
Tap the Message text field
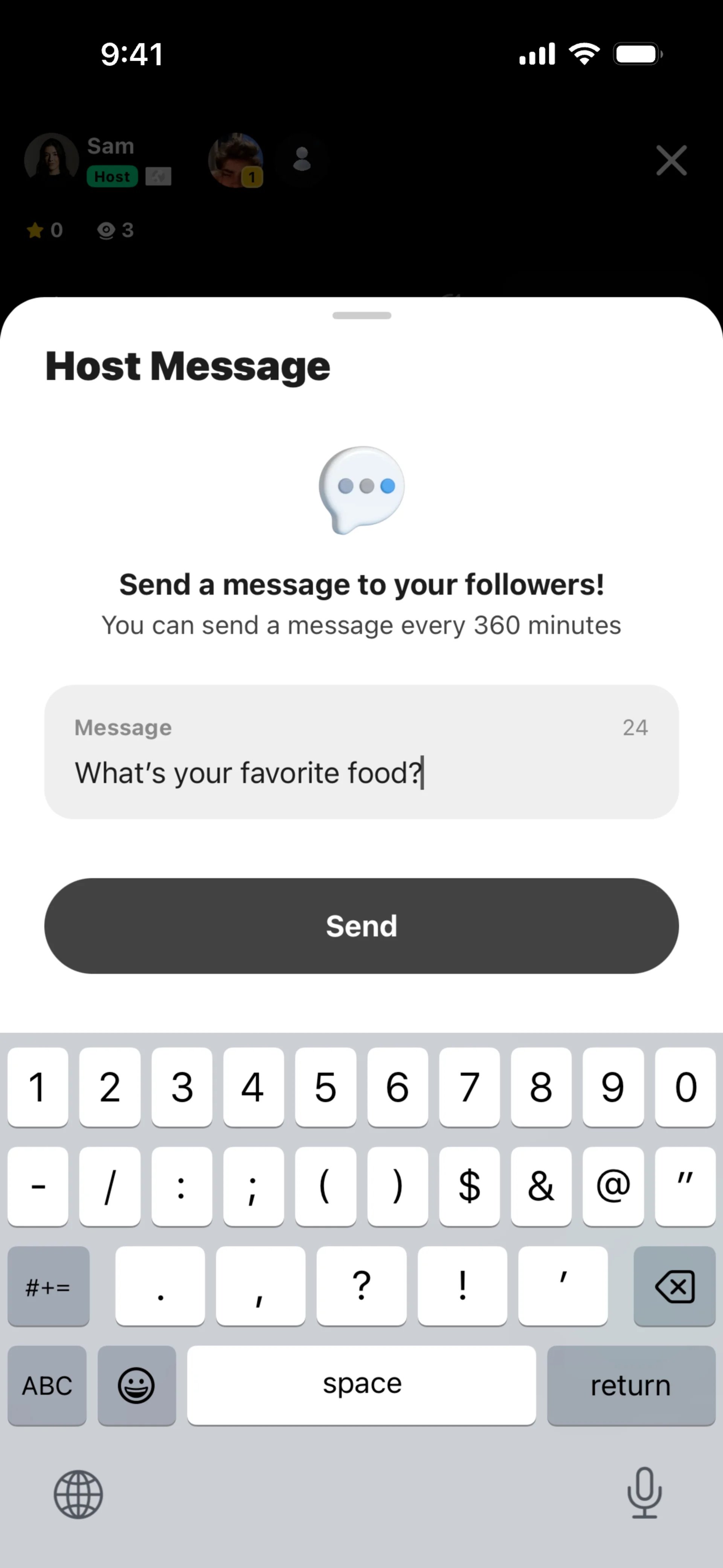(361, 771)
